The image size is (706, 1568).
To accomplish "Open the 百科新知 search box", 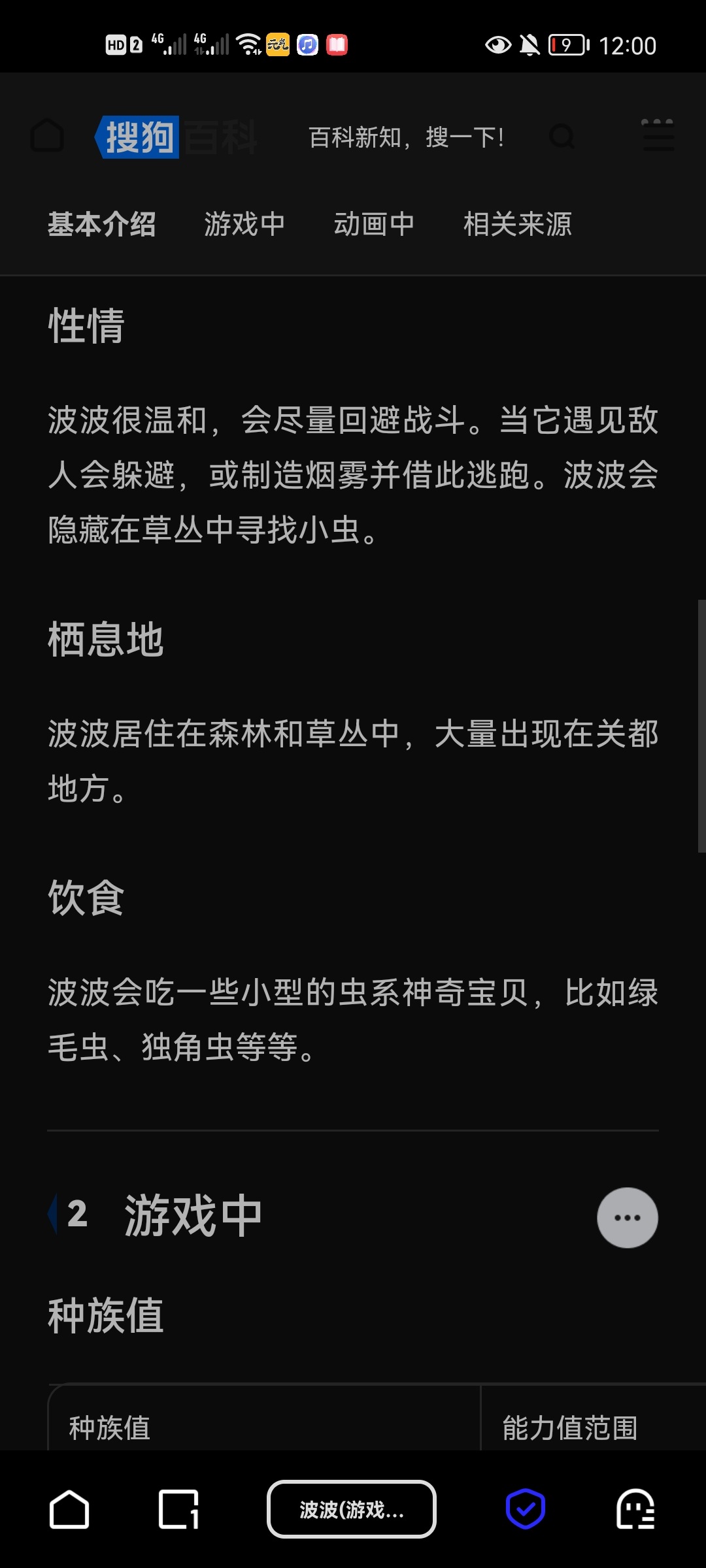I will pos(406,137).
